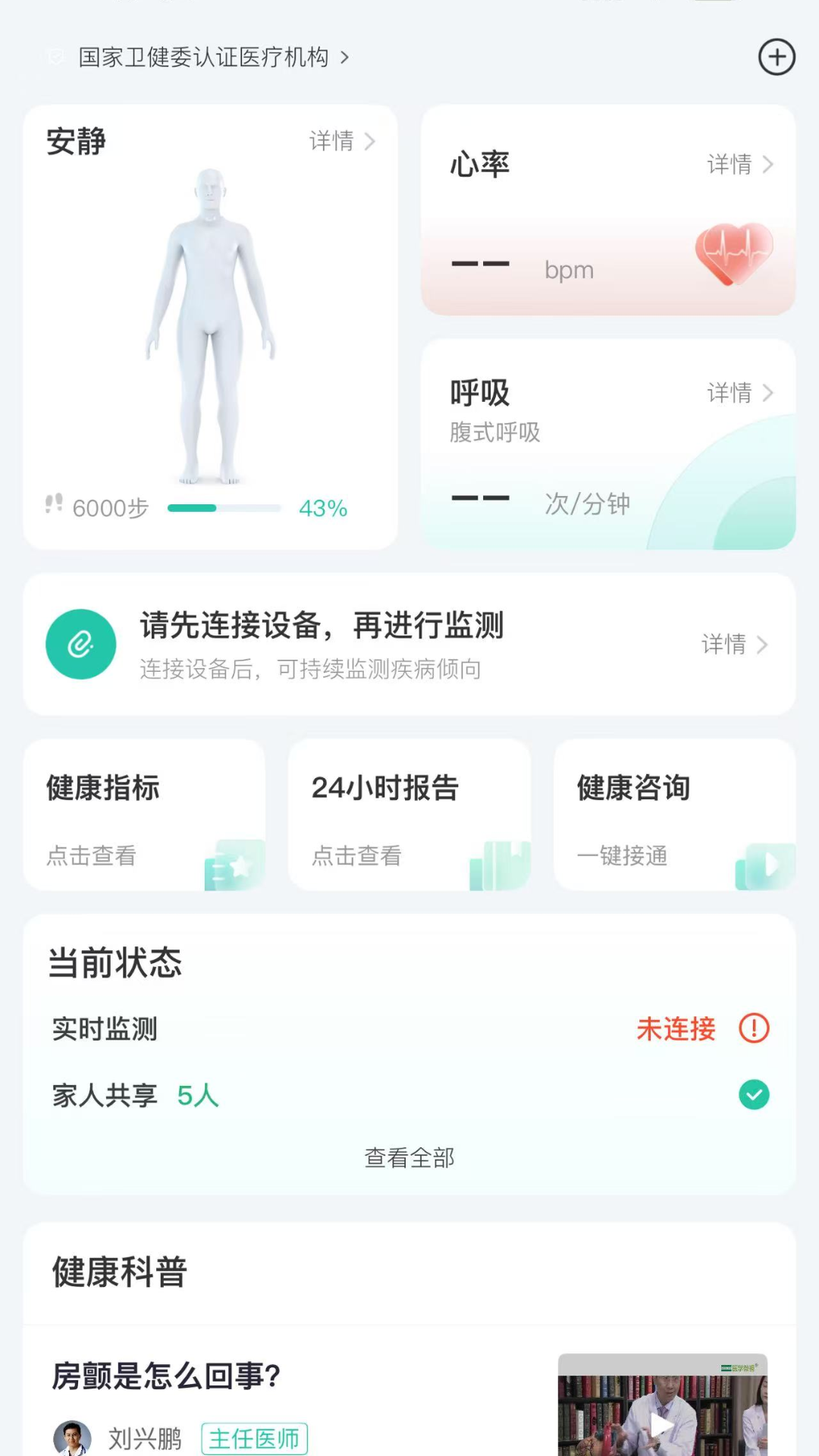Click 查看全部 under 当前状态

click(409, 1158)
